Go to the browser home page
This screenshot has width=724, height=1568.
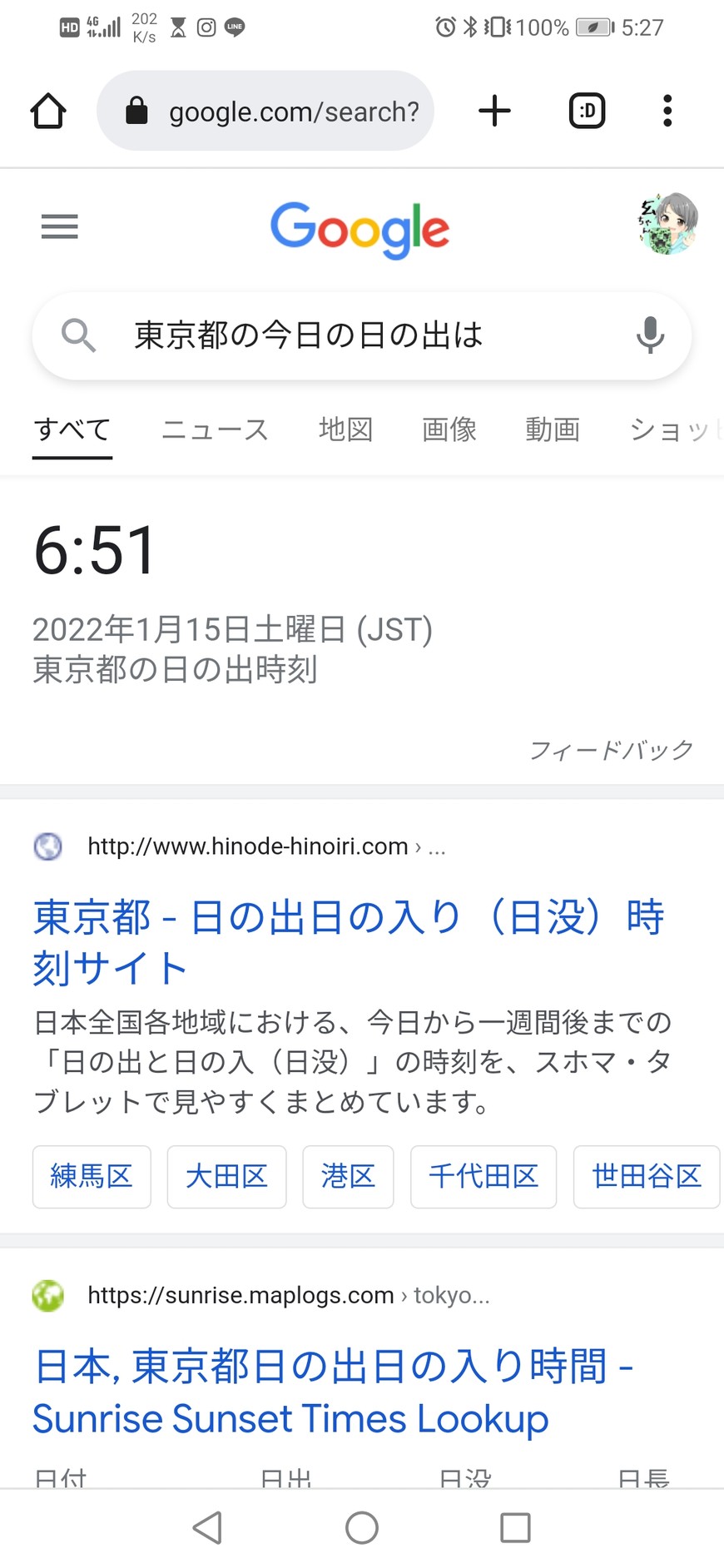pyautogui.click(x=48, y=111)
